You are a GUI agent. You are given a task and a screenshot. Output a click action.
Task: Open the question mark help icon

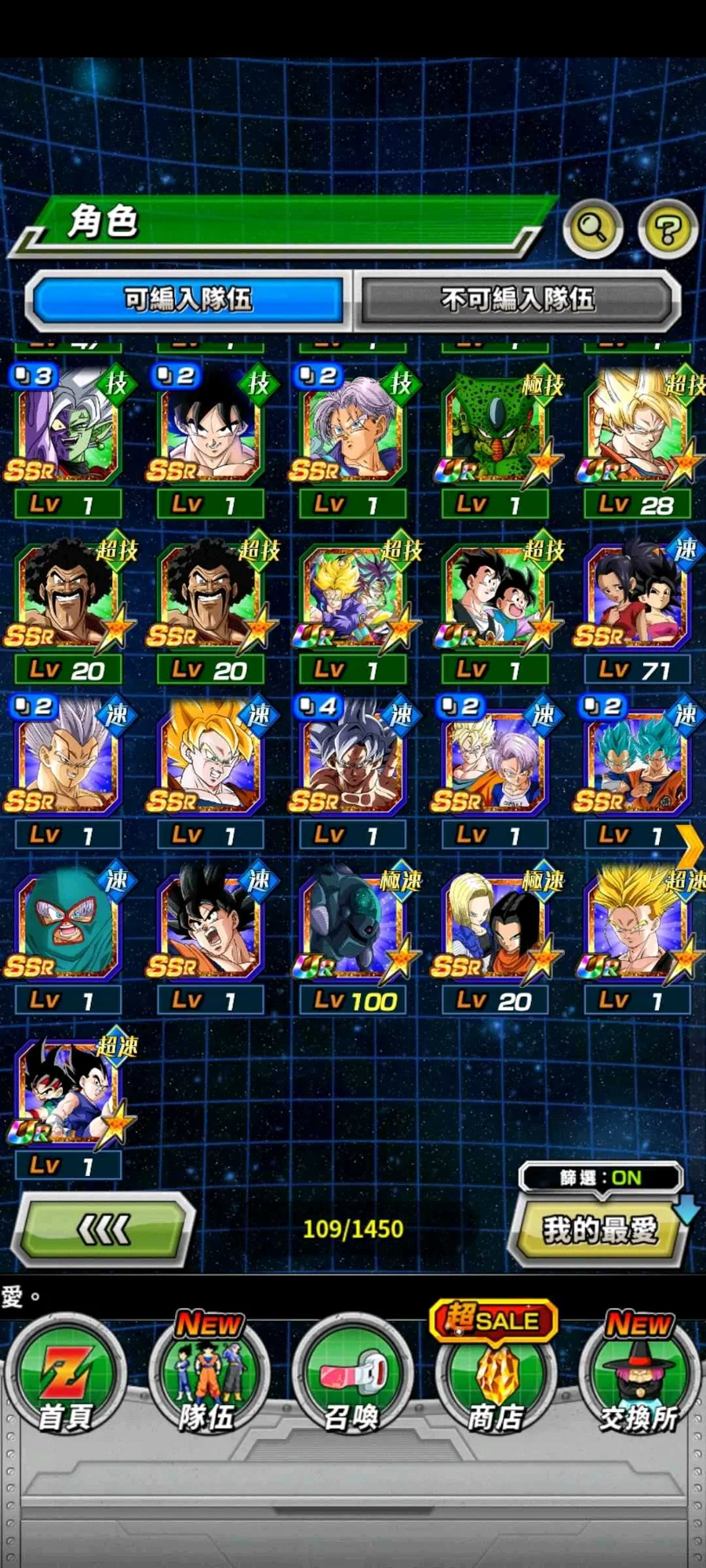click(668, 230)
